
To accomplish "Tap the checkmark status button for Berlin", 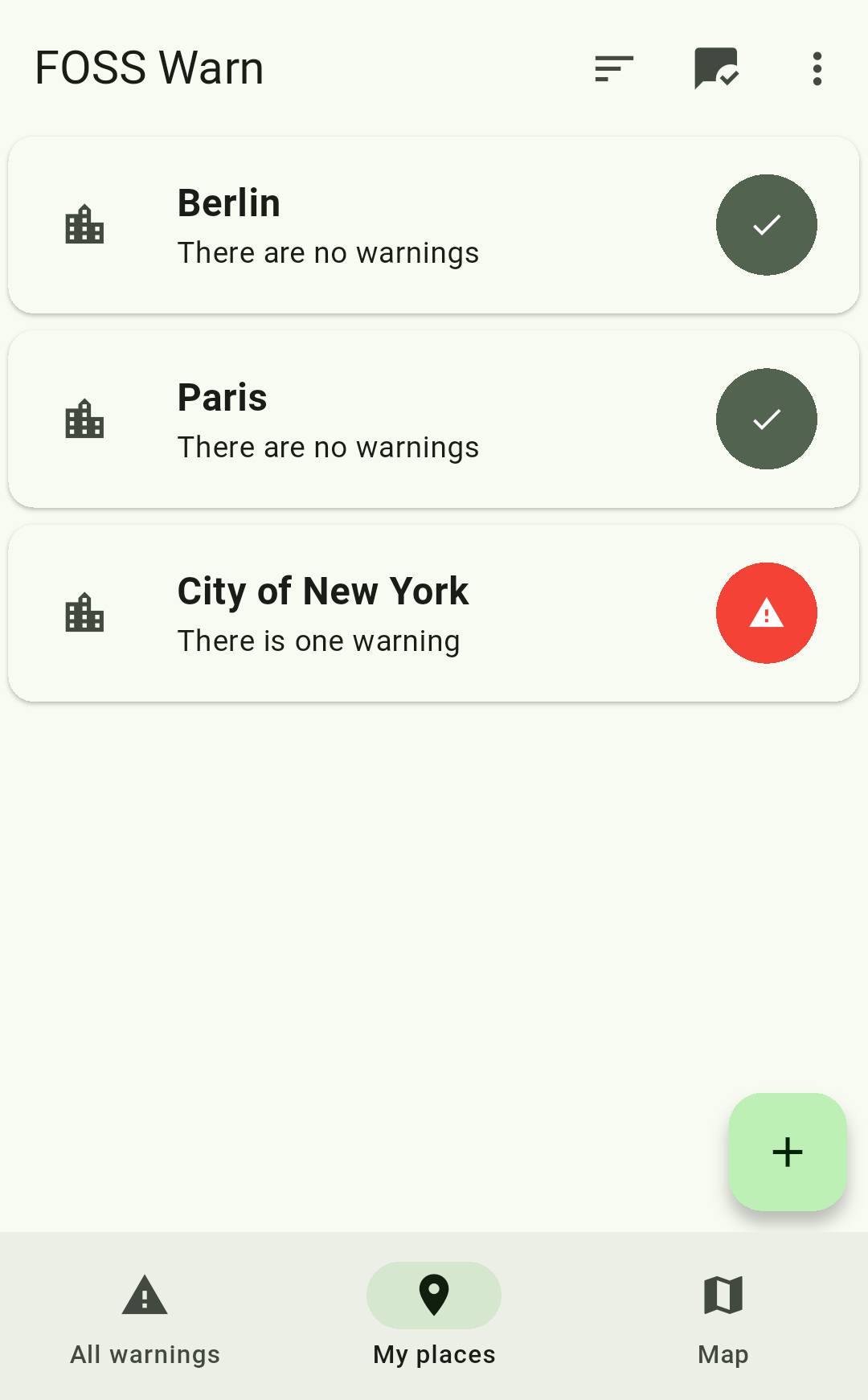I will [x=766, y=225].
